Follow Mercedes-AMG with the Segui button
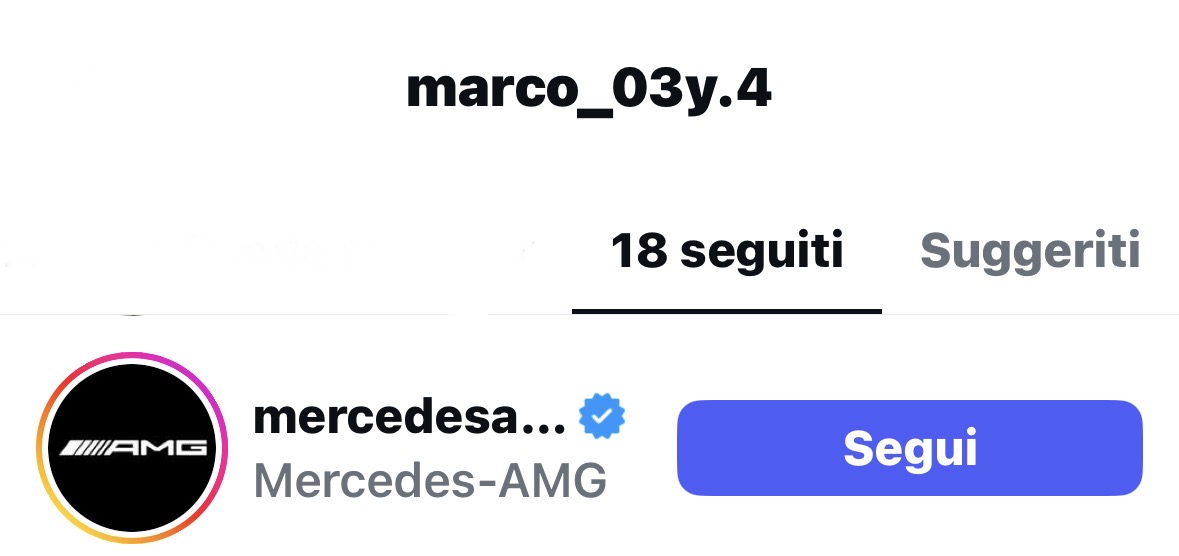 point(909,448)
